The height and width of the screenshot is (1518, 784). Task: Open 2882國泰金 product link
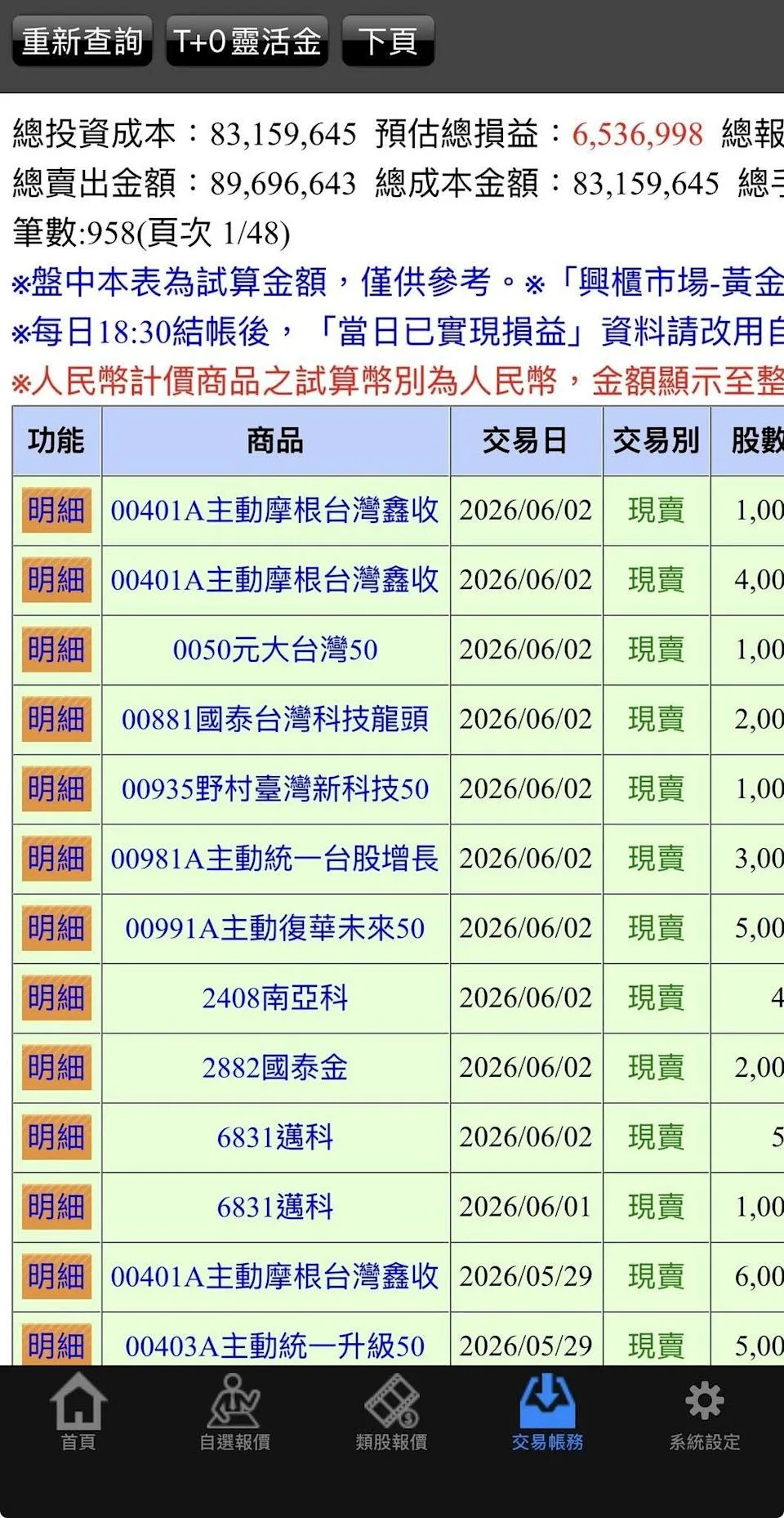[275, 1067]
